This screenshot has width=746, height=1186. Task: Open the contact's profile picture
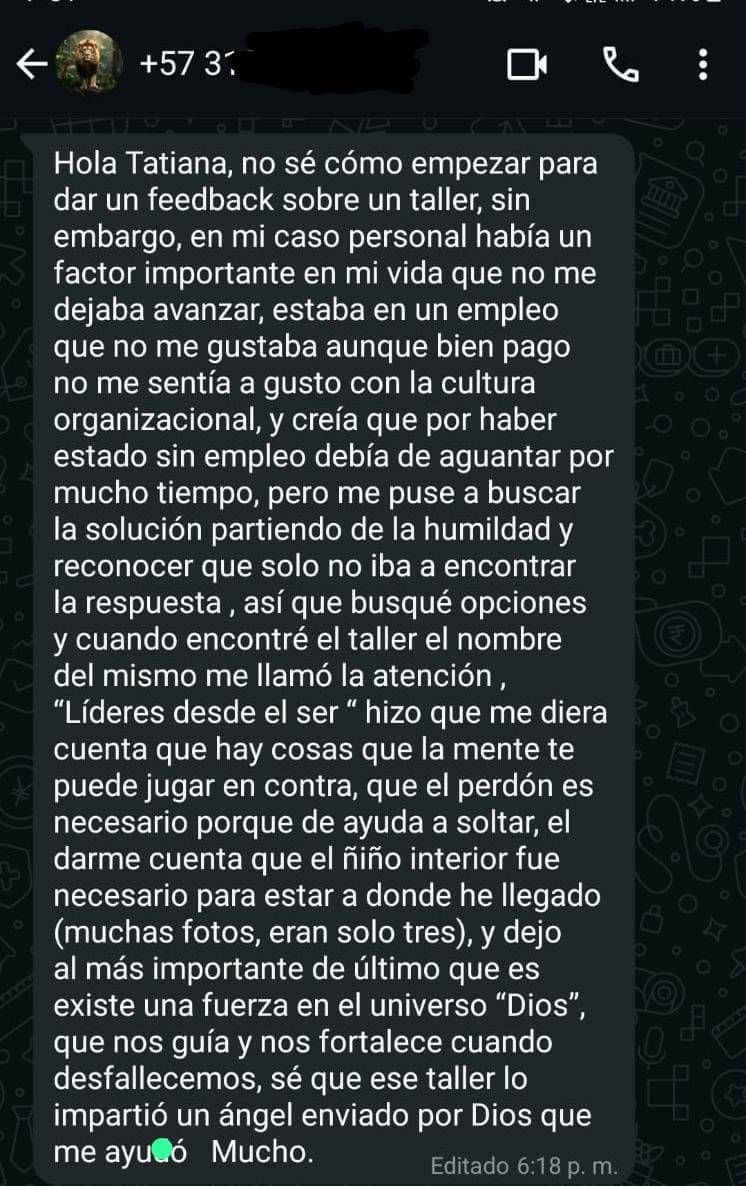[x=88, y=63]
